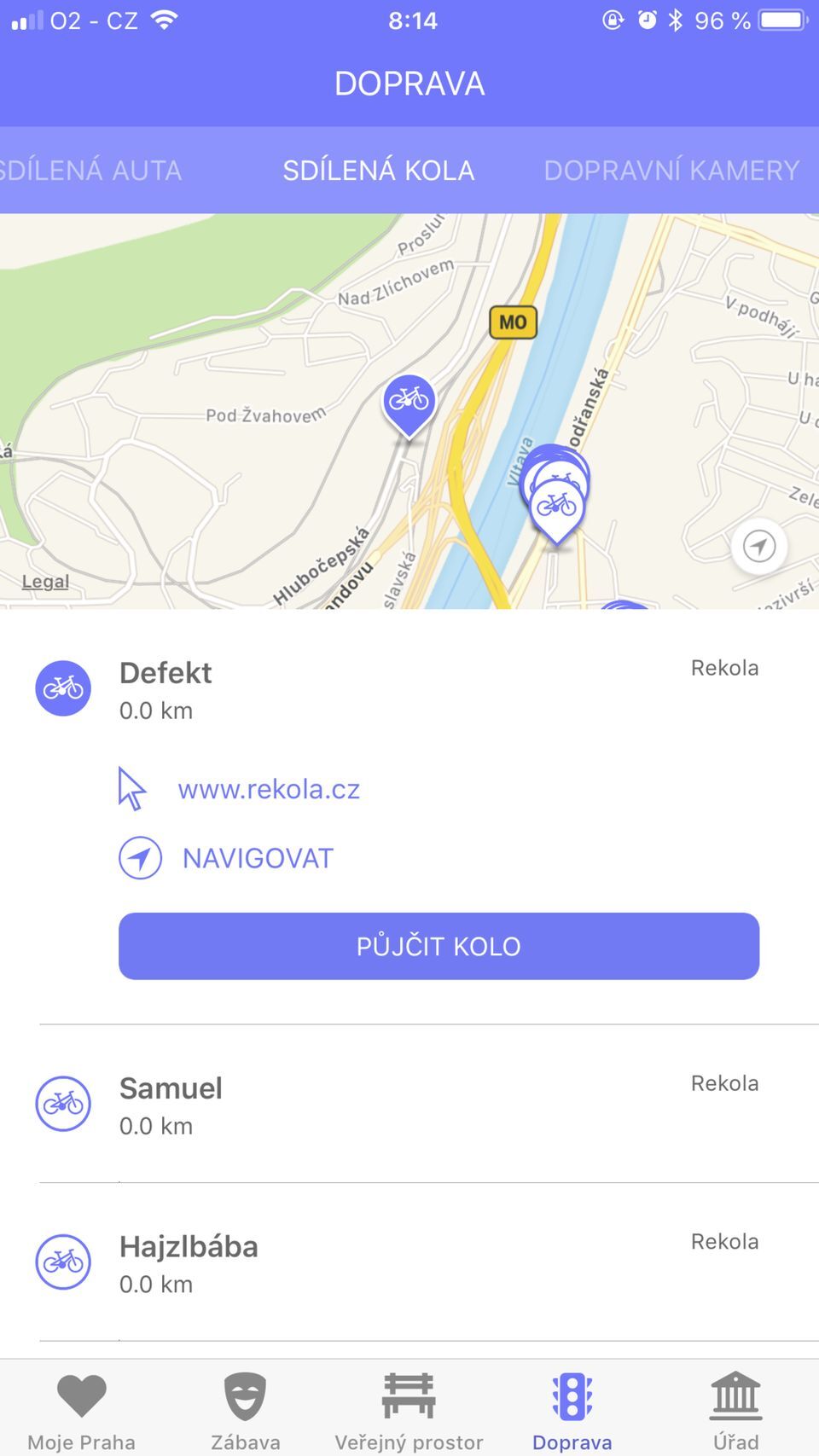This screenshot has height=1456, width=819.
Task: Tap the current location arrow on the map
Action: click(x=758, y=547)
